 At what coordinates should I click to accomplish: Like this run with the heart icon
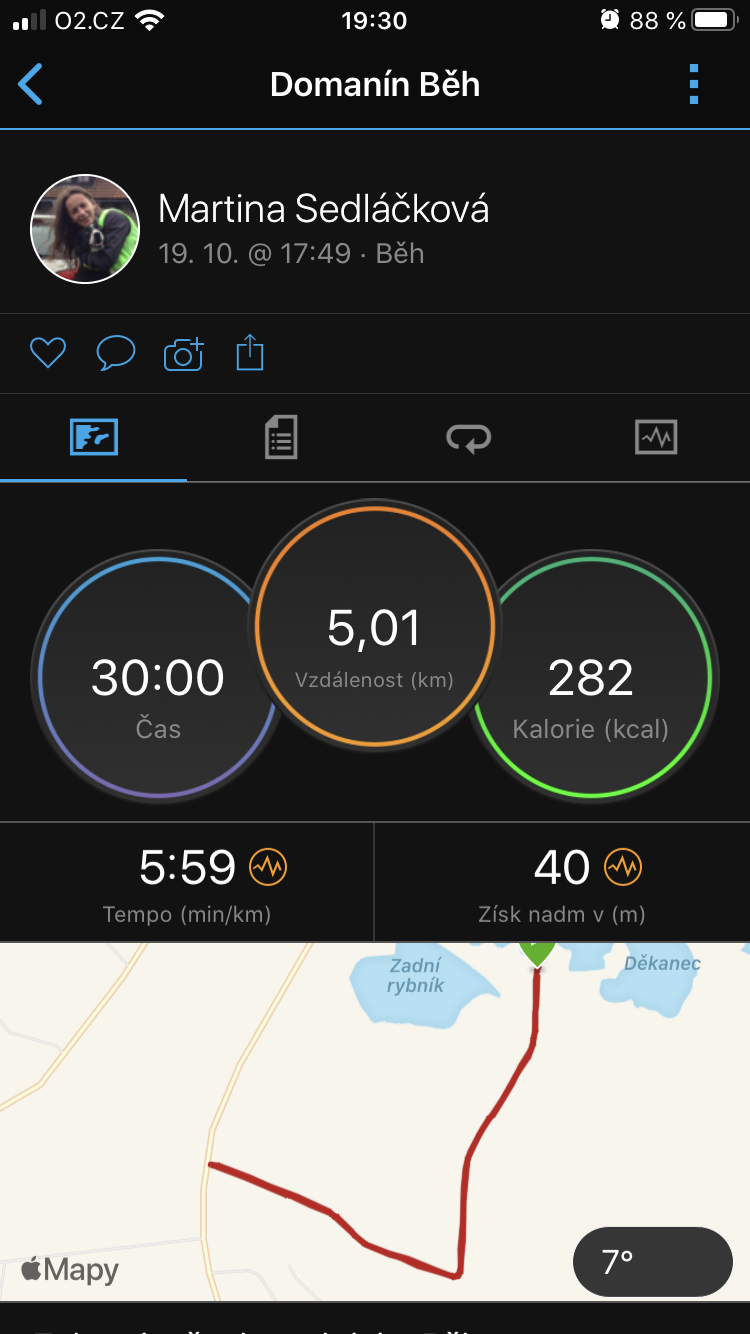tap(48, 353)
